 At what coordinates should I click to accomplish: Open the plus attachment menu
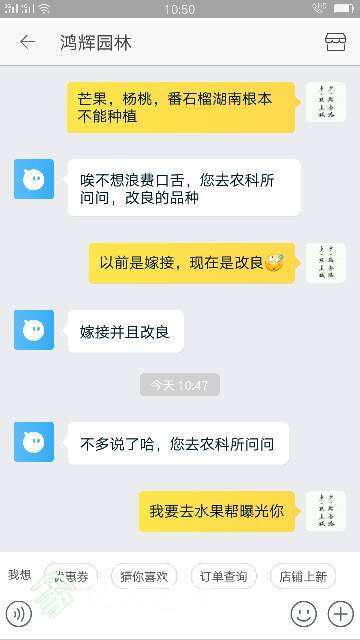click(341, 614)
